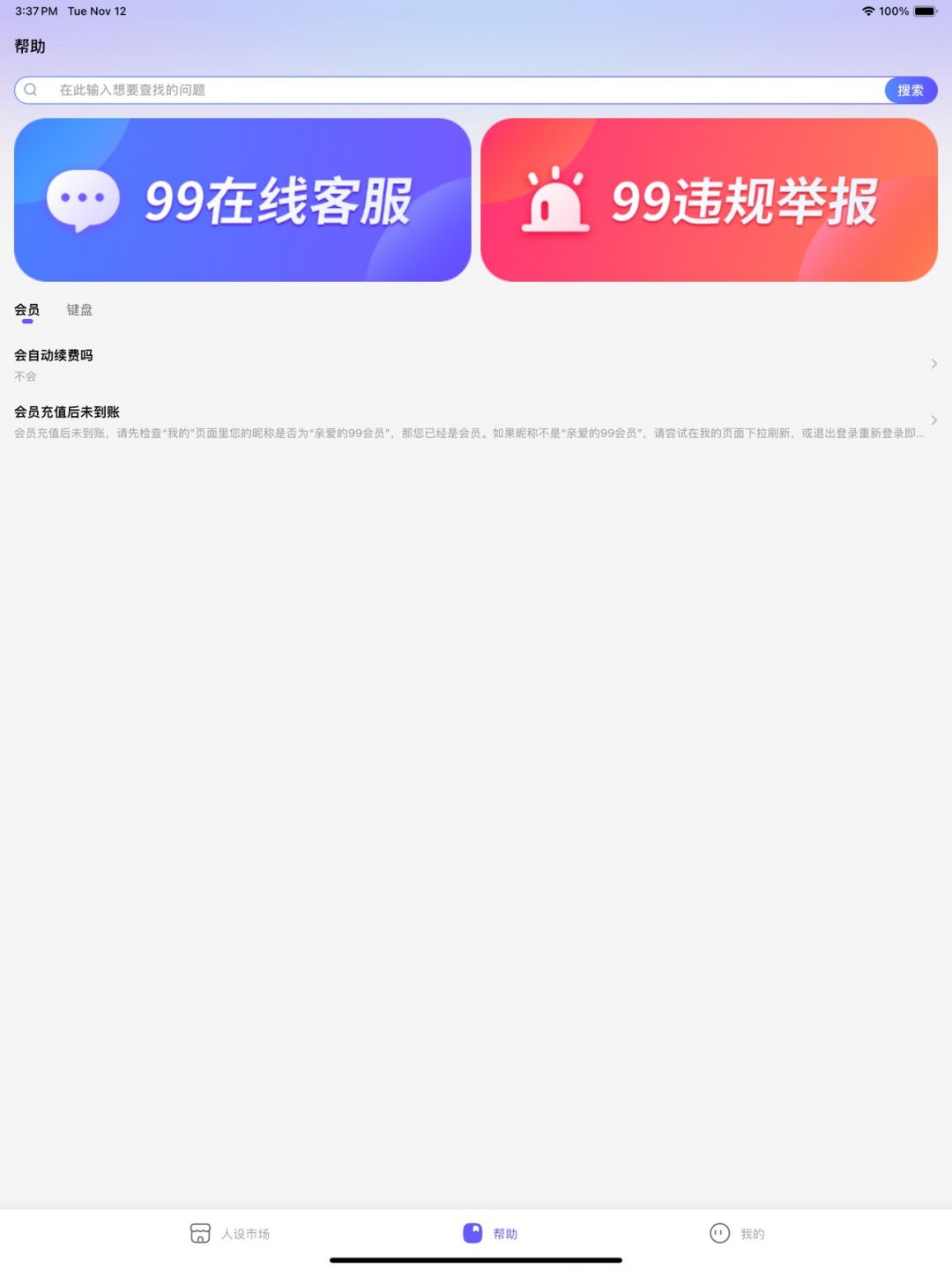Switch to the 键盘 category tab
This screenshot has width=952, height=1270.
click(79, 310)
